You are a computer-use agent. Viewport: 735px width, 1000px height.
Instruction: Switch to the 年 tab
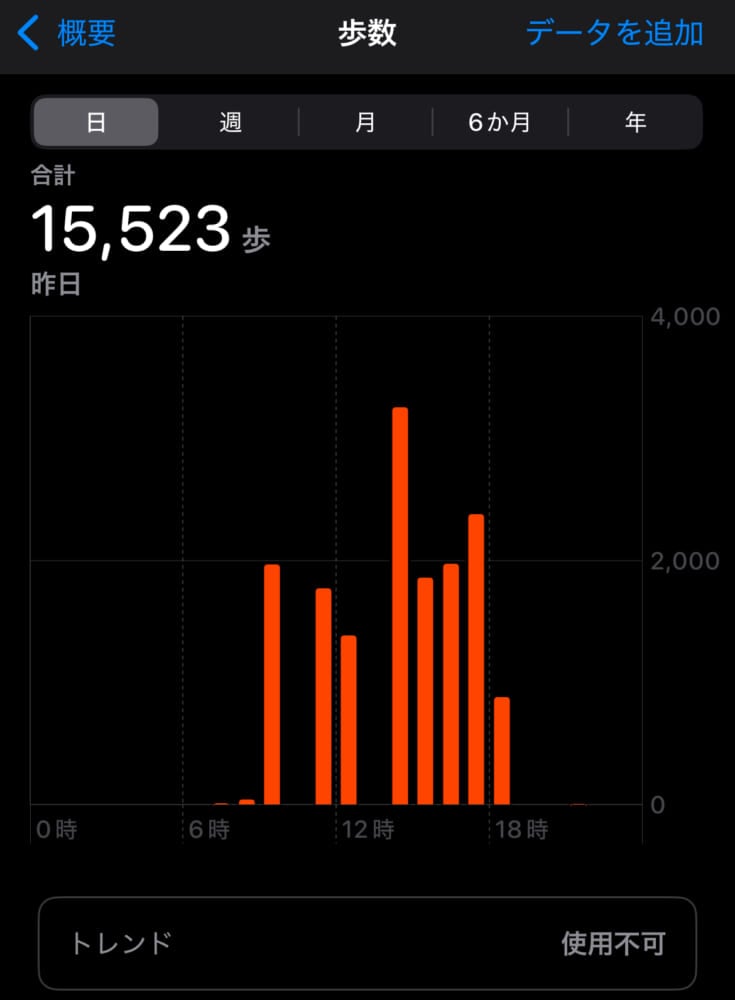[x=635, y=122]
